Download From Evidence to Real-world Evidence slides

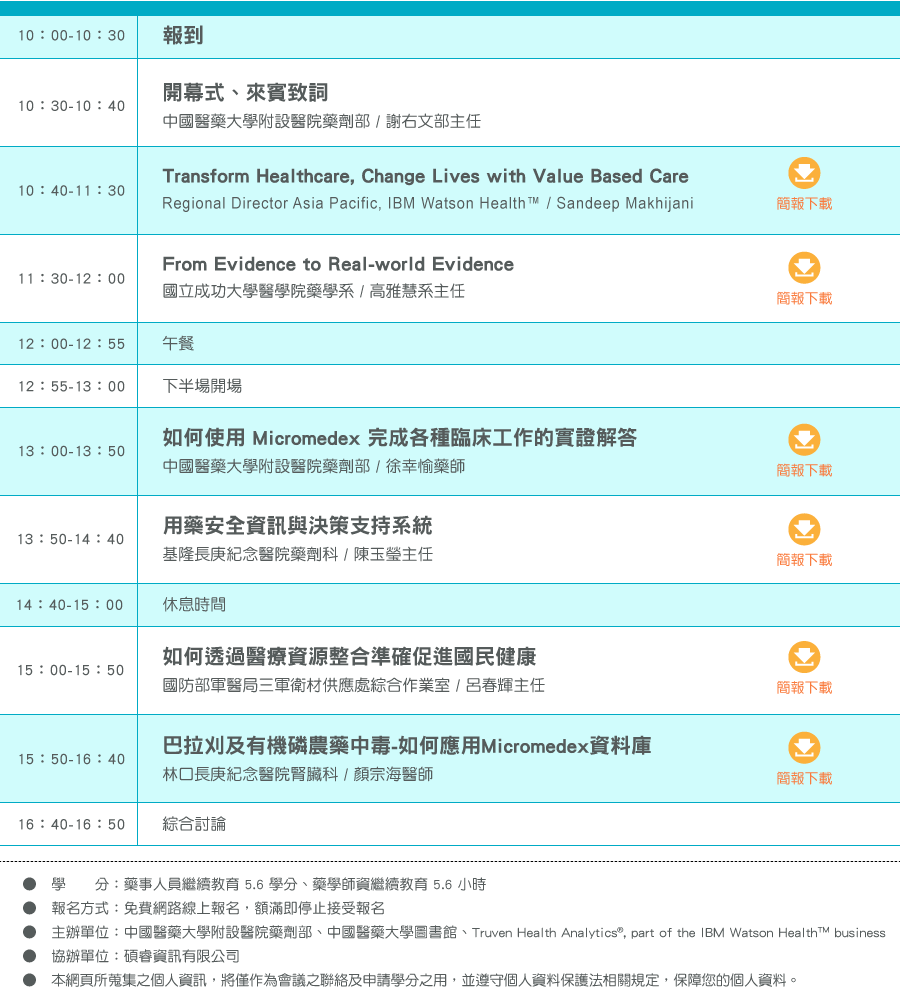pyautogui.click(x=804, y=269)
